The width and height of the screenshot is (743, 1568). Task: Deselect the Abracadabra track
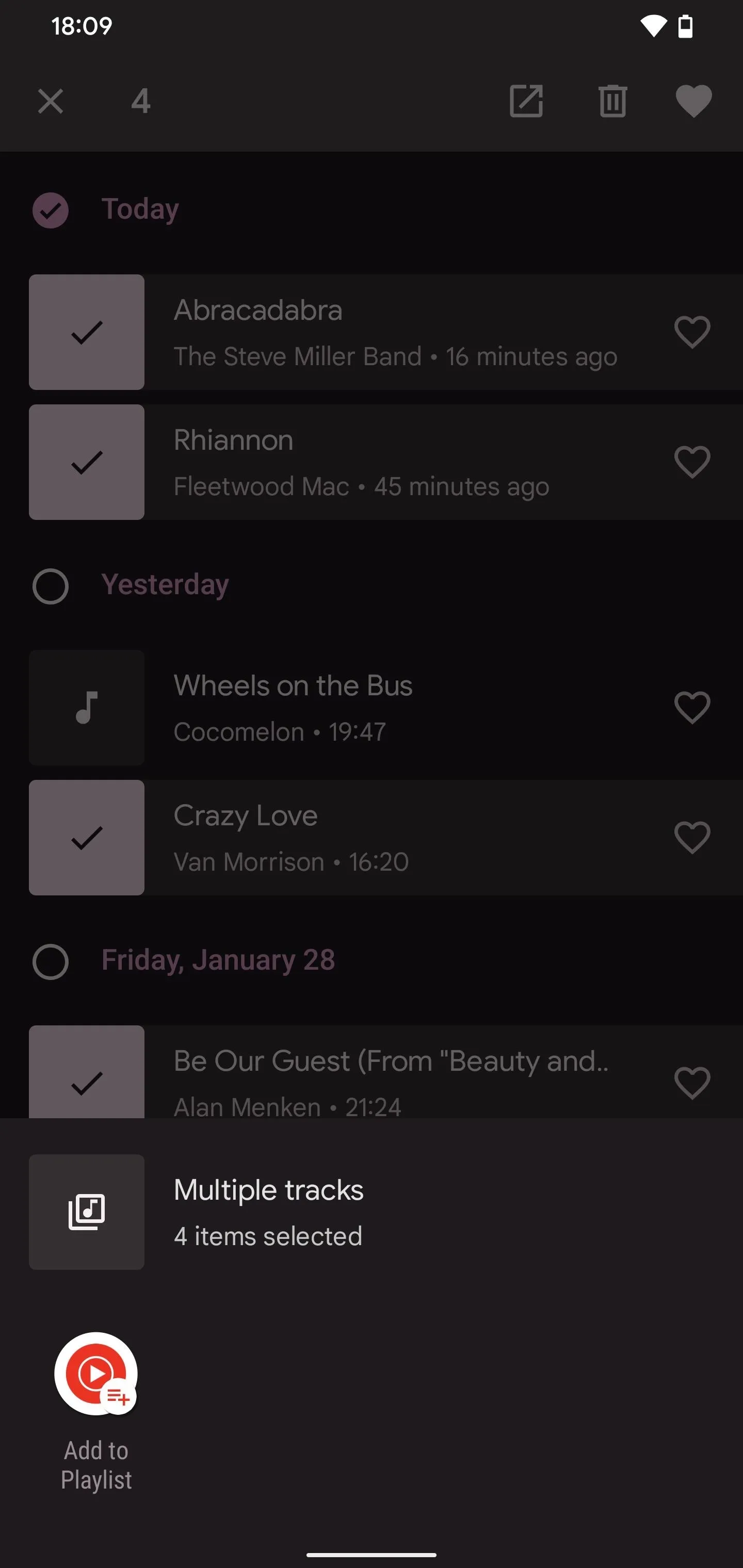pyautogui.click(x=87, y=332)
